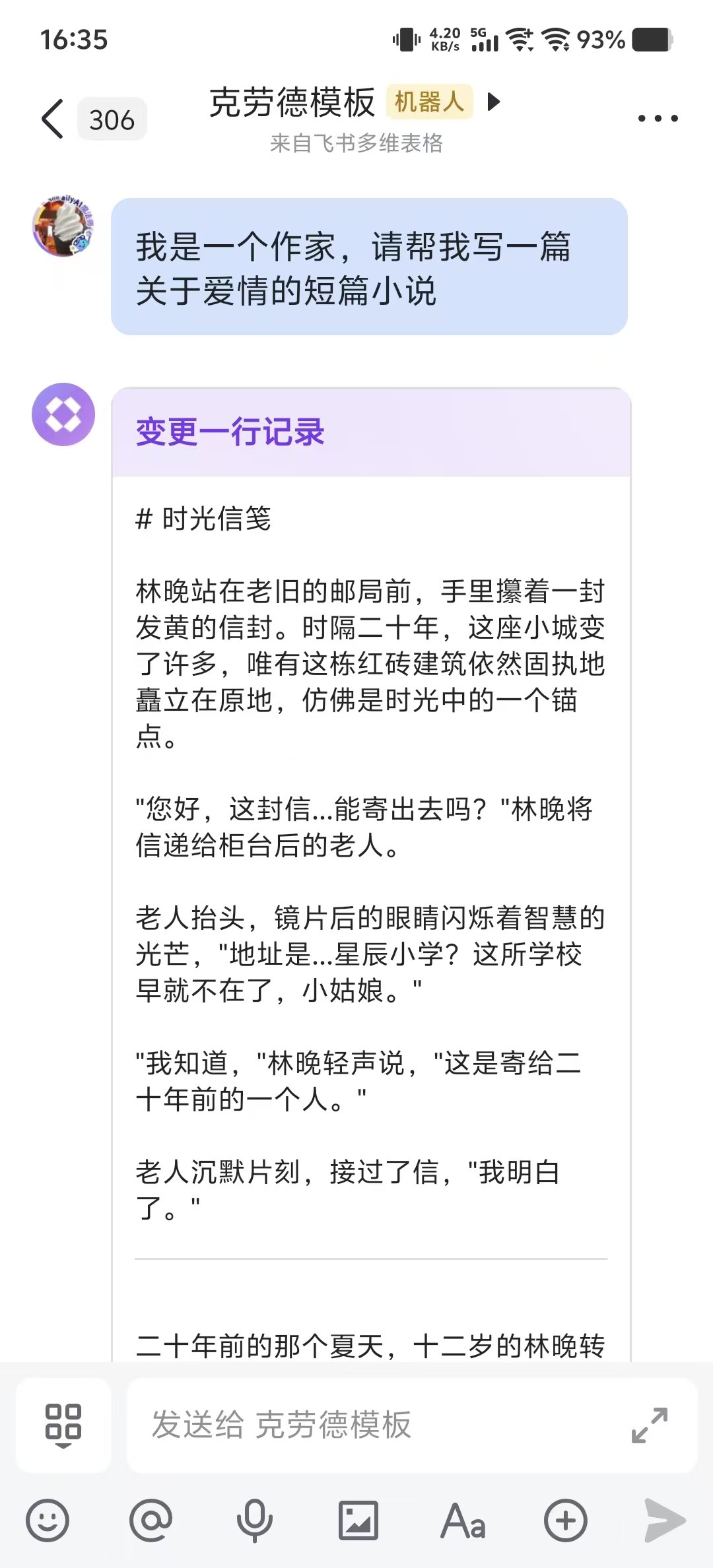The width and height of the screenshot is (713, 1568).
Task: Open the emoji picker
Action: pos(48,1520)
